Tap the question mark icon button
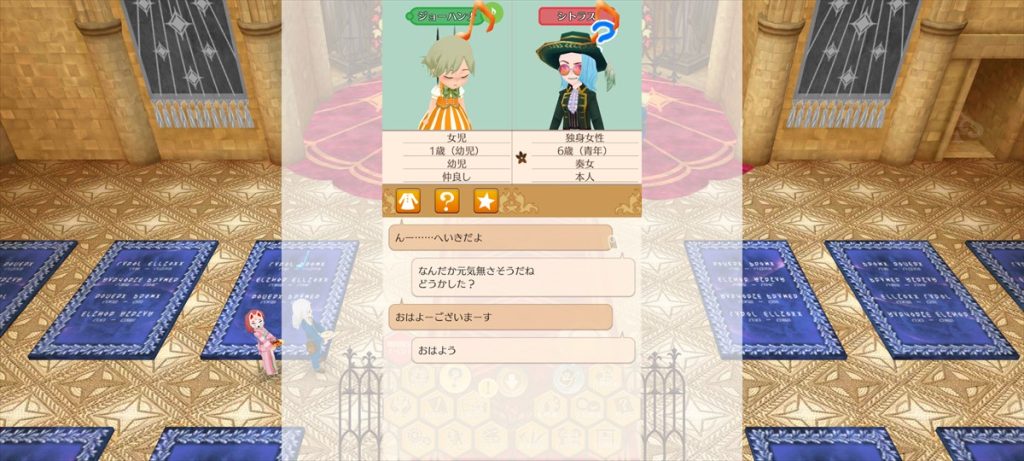Viewport: 1024px width, 461px height. [x=446, y=201]
